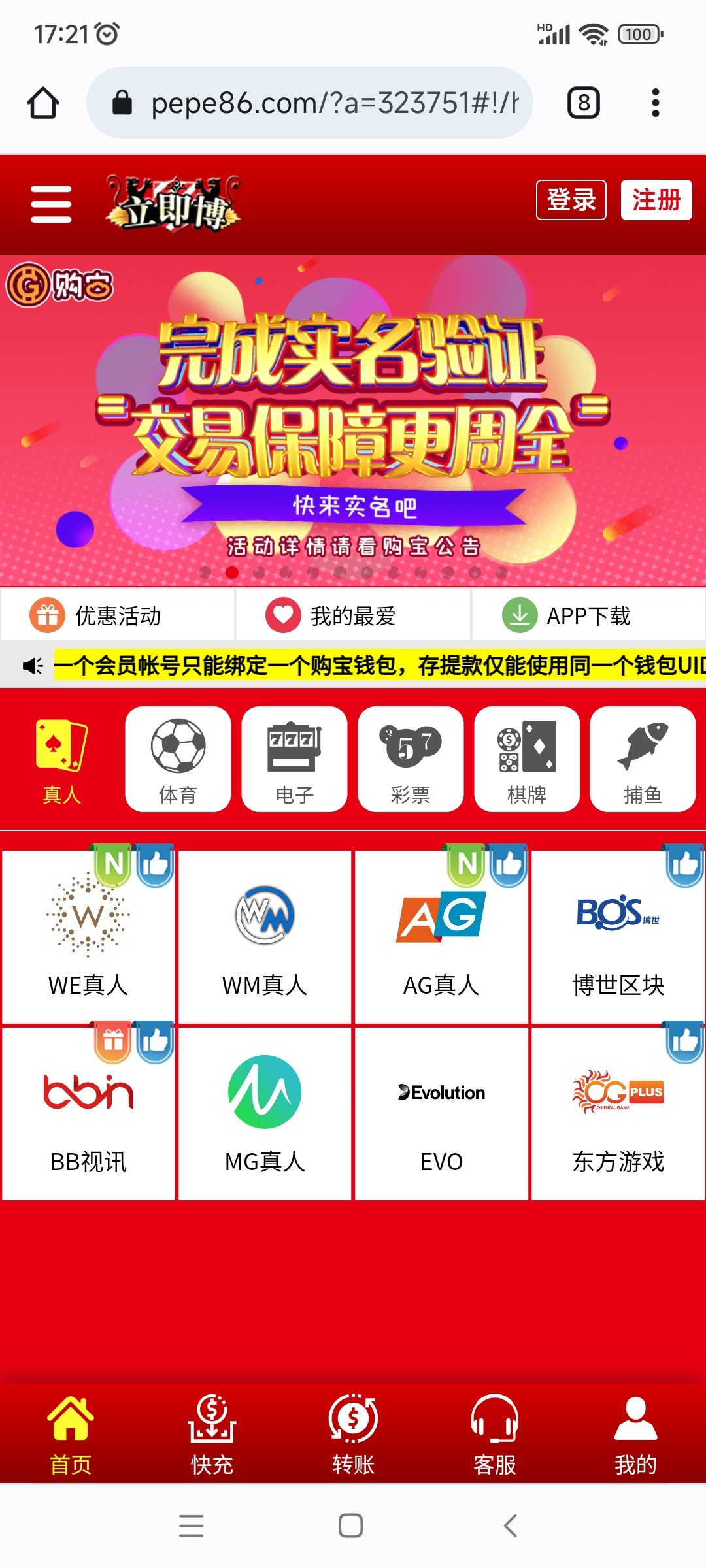Open the AG真人 game tile
This screenshot has height=1568, width=706.
coord(441,938)
